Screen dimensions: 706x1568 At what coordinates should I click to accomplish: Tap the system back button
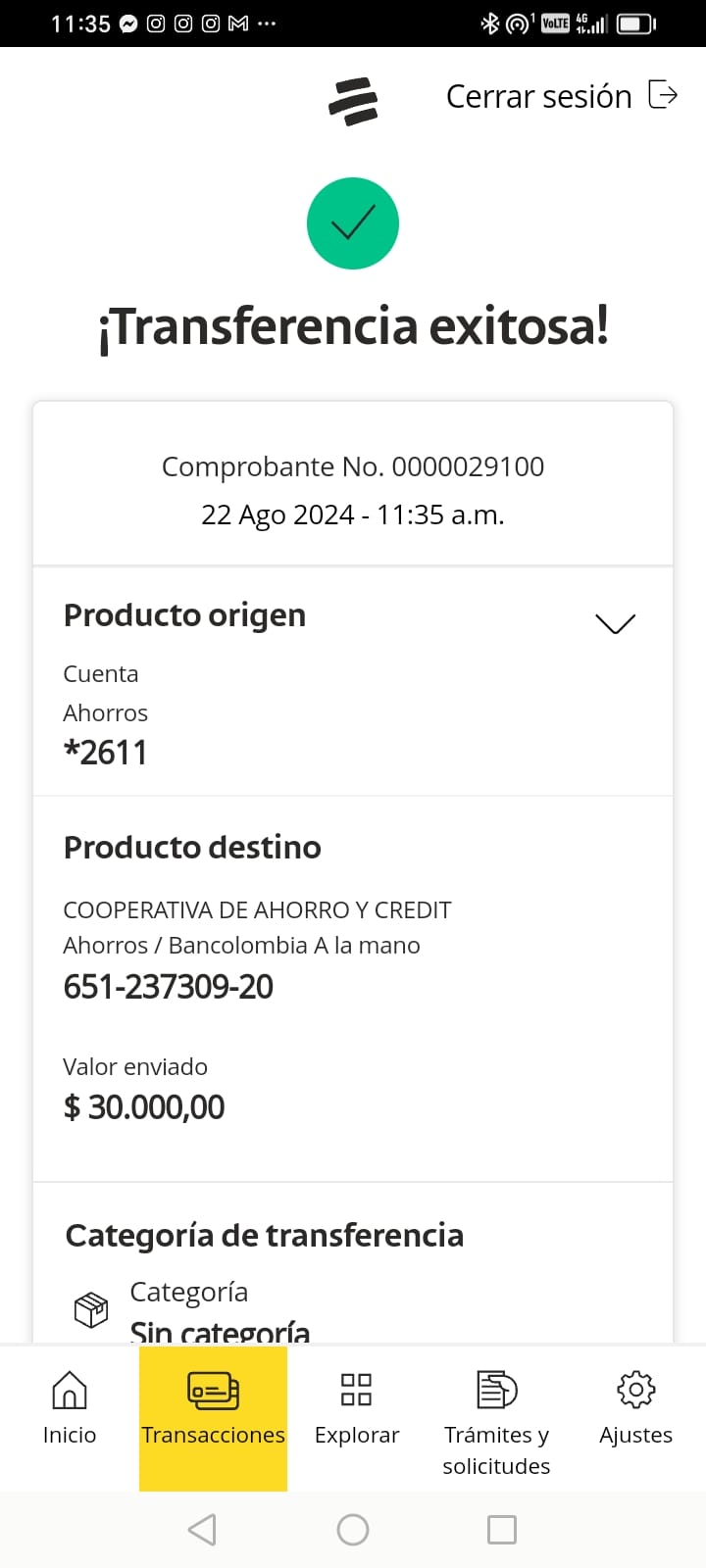pos(202,1530)
